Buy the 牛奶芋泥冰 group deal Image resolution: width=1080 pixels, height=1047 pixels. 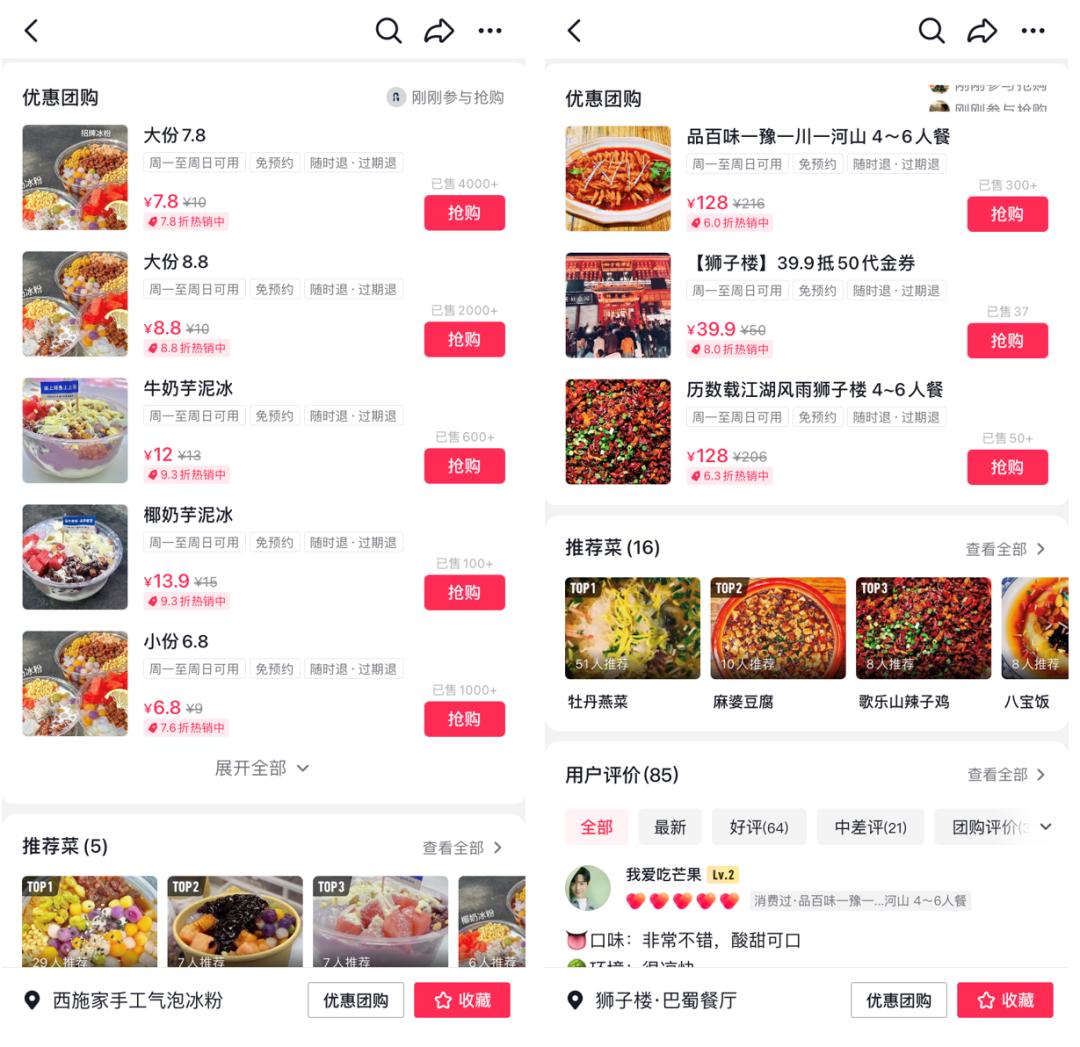click(x=464, y=466)
